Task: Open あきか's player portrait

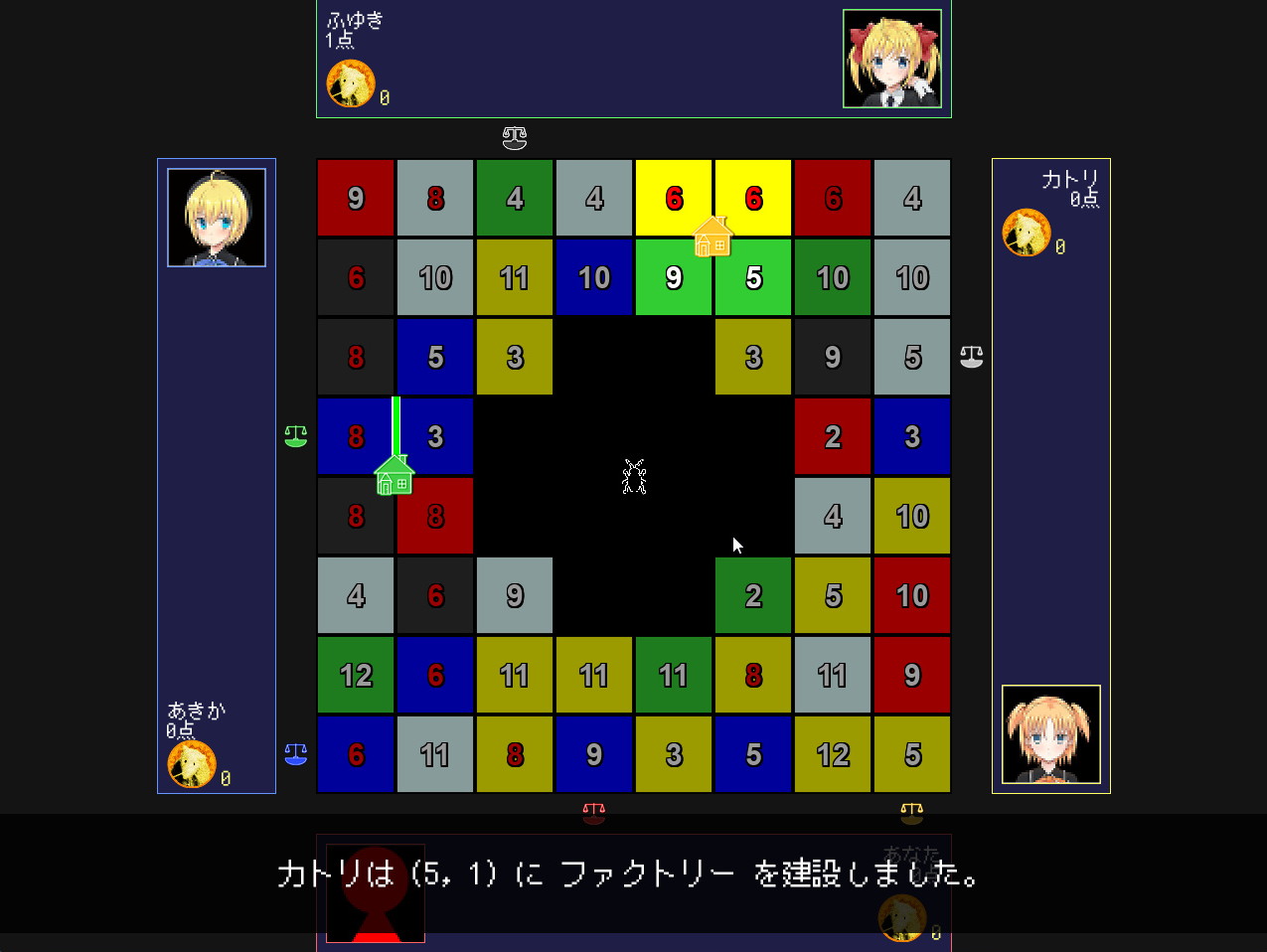Action: pos(217,218)
